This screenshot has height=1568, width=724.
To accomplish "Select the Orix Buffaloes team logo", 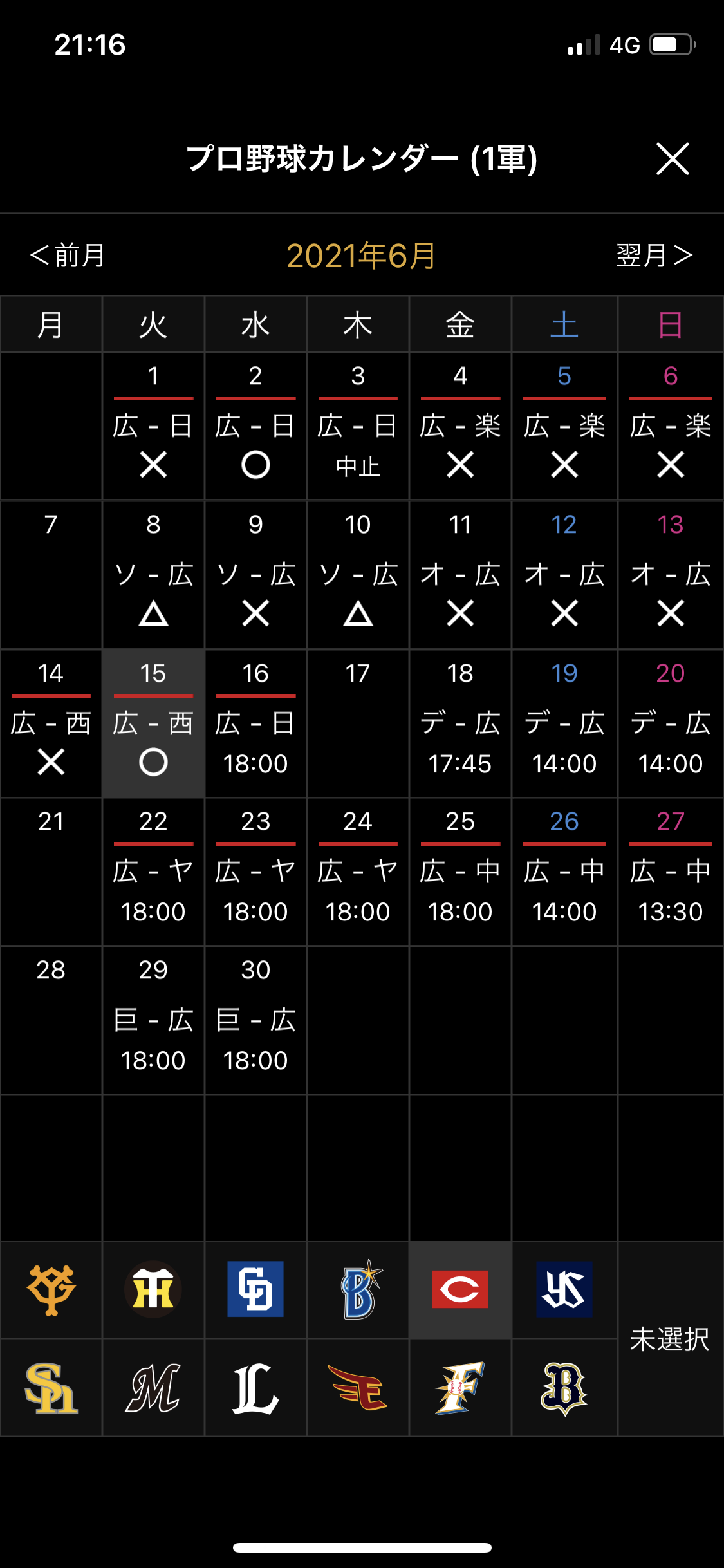I will (564, 1388).
